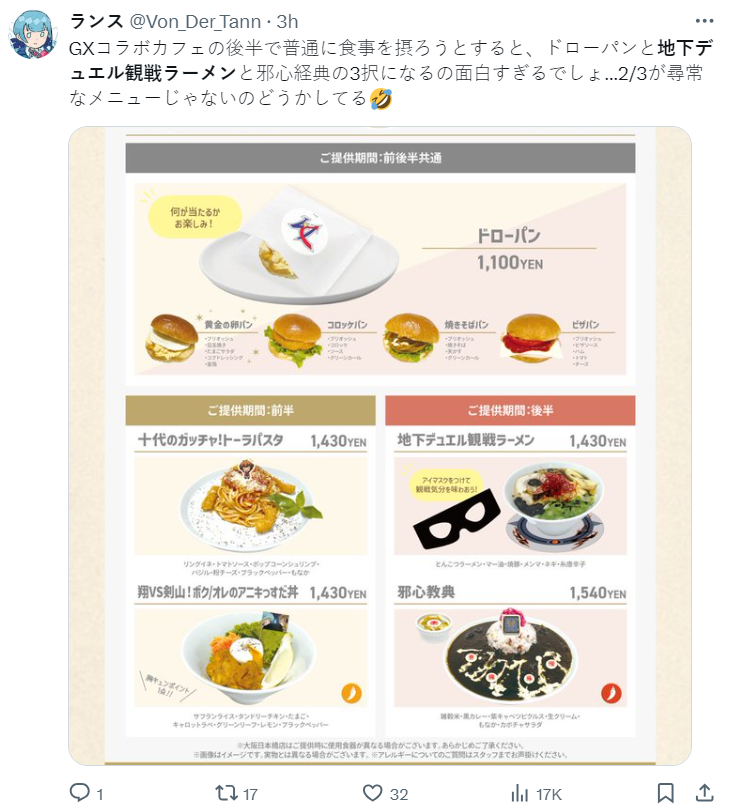This screenshot has width=733, height=811.
Task: Reply to ランス's post
Action: pos(81,793)
